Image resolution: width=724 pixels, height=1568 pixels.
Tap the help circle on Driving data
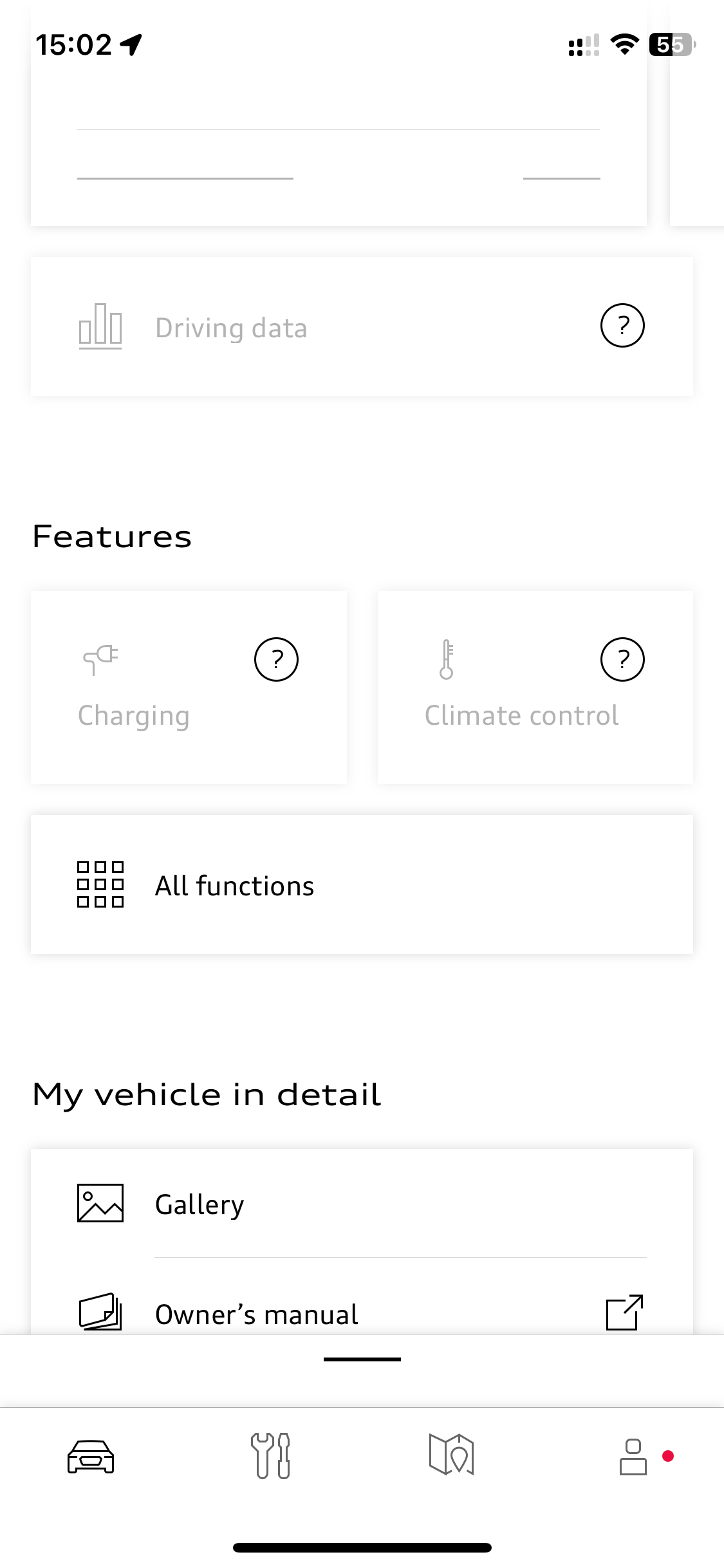[622, 325]
